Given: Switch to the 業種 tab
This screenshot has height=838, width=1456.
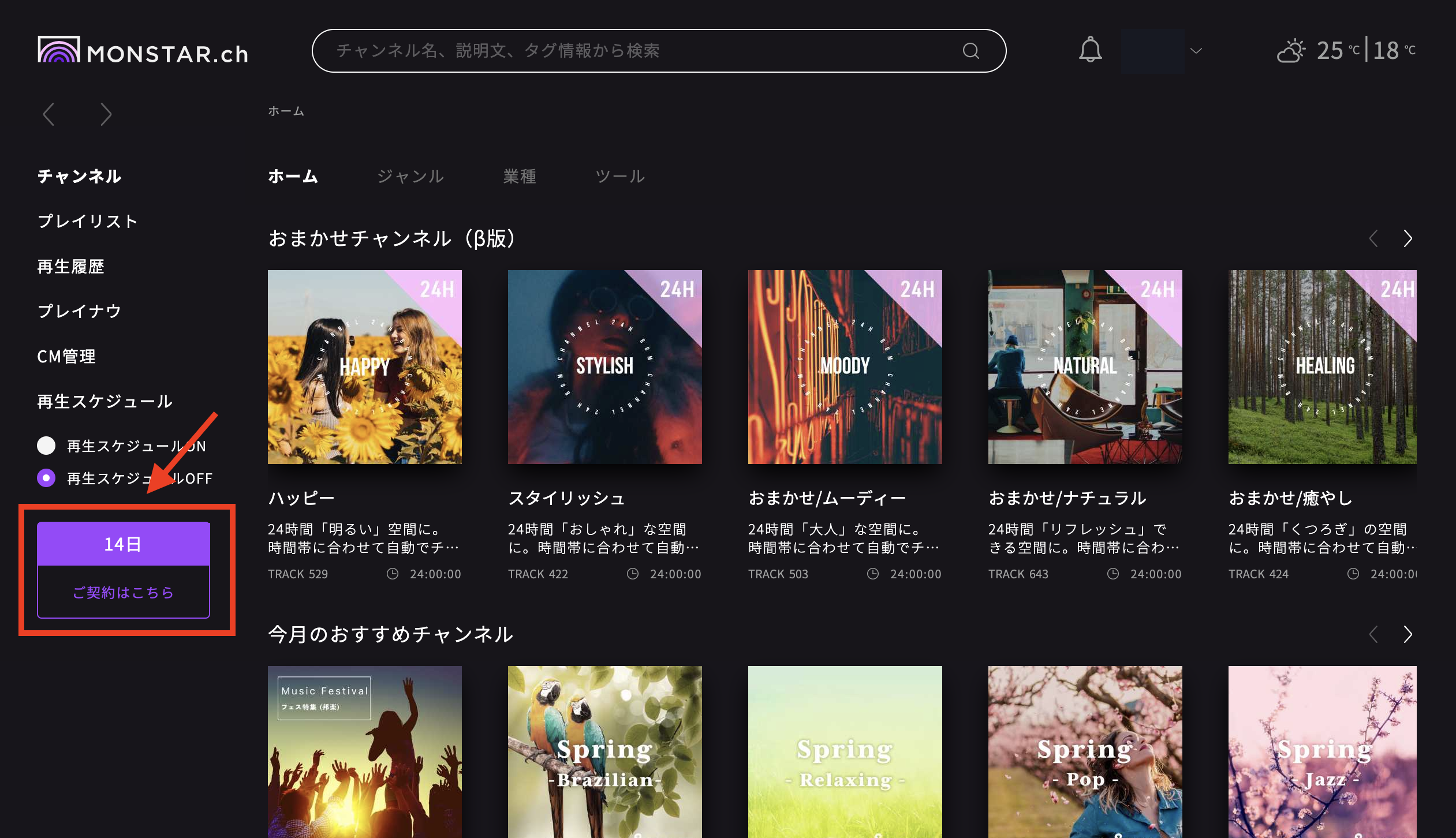Looking at the screenshot, I should coord(520,176).
